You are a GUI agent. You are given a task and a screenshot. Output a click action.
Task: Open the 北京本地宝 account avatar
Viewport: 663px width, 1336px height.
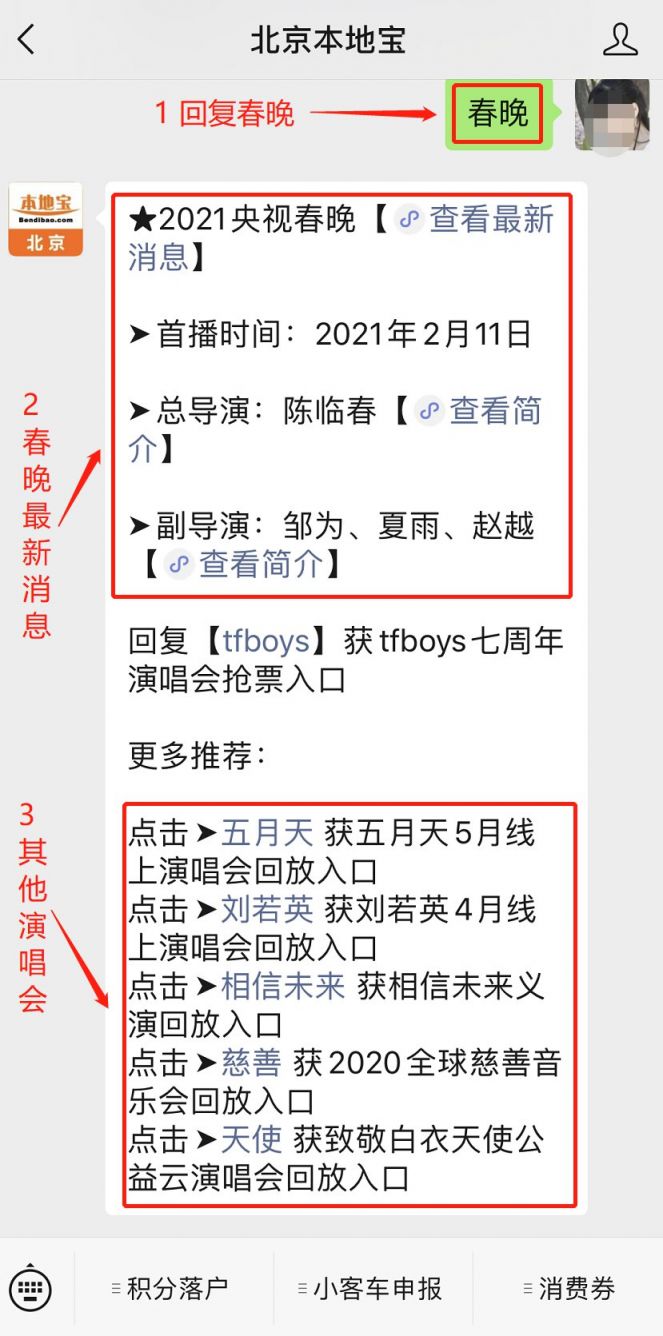(45, 219)
